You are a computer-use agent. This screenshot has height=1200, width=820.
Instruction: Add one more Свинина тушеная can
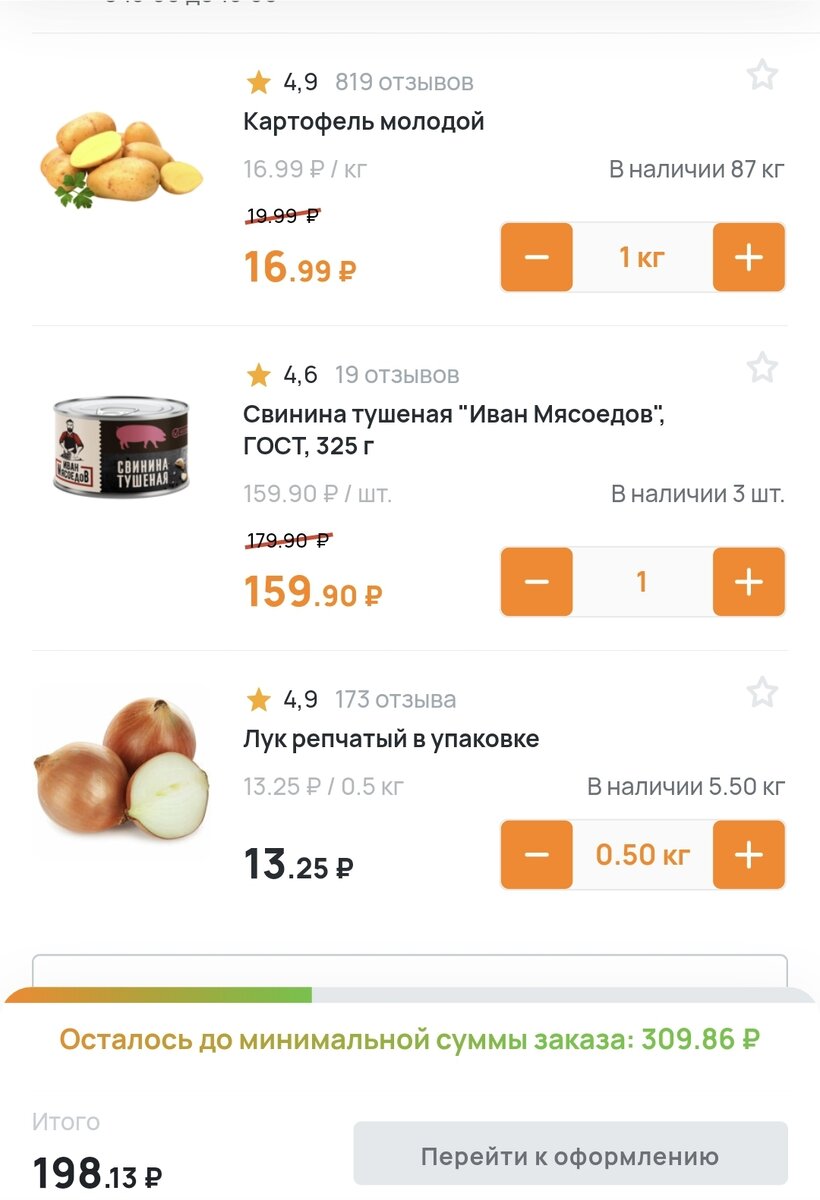748,582
